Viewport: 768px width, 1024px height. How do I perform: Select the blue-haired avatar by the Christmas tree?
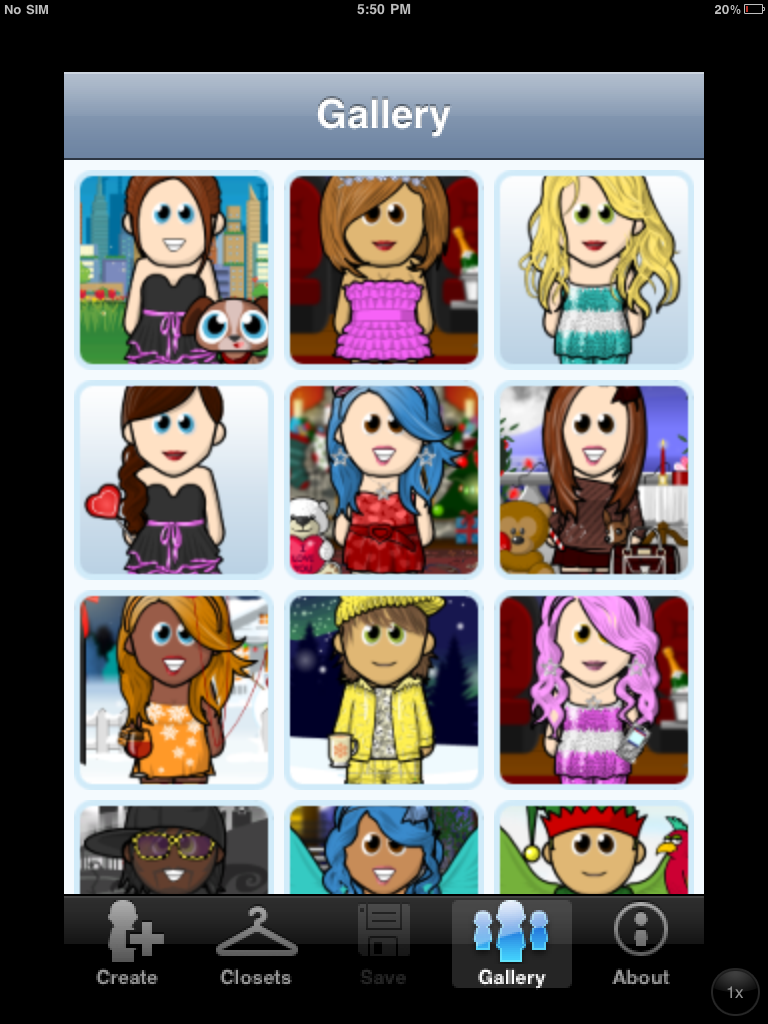coord(383,480)
